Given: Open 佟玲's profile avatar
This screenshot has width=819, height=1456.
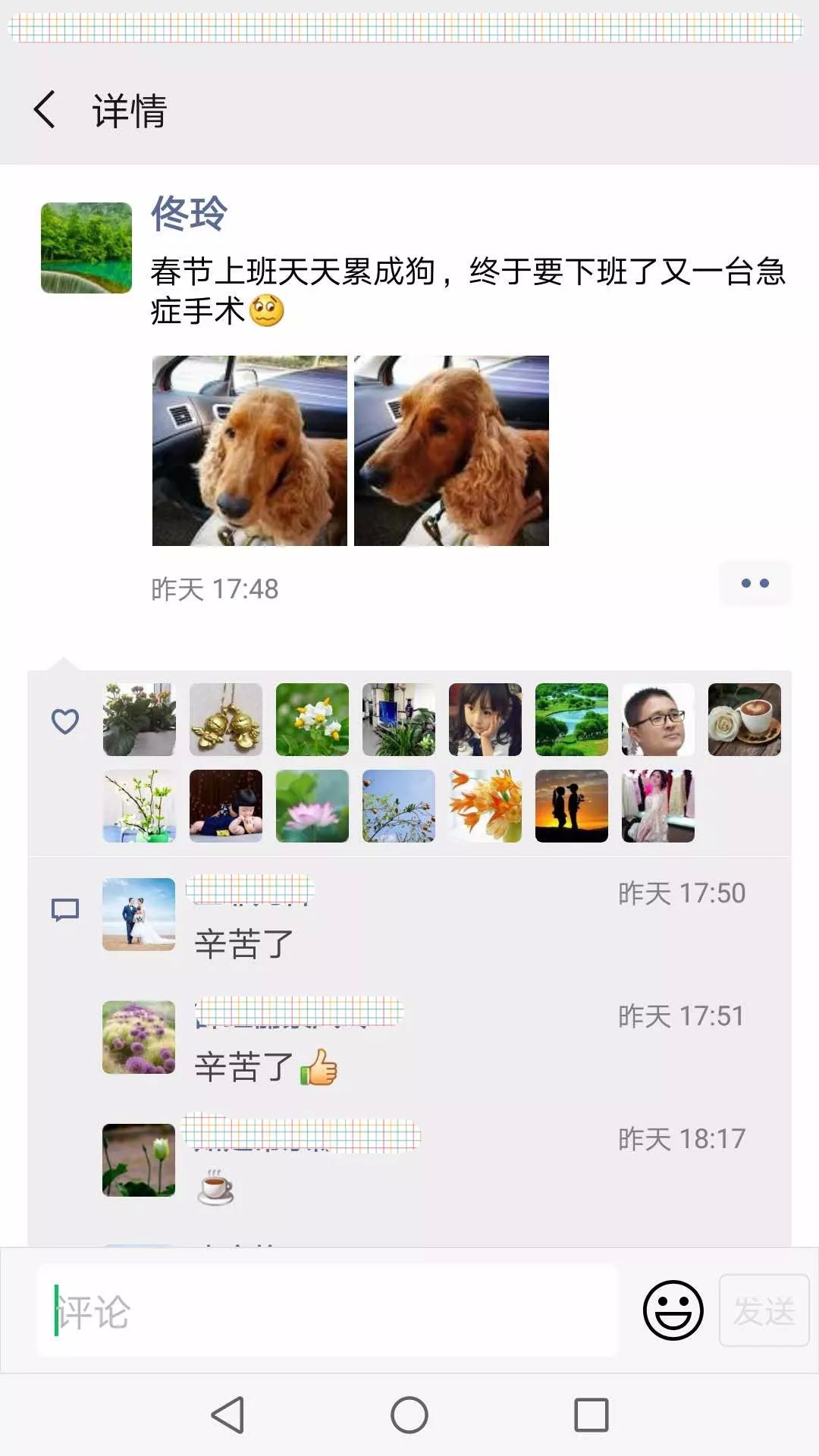Looking at the screenshot, I should click(x=86, y=247).
